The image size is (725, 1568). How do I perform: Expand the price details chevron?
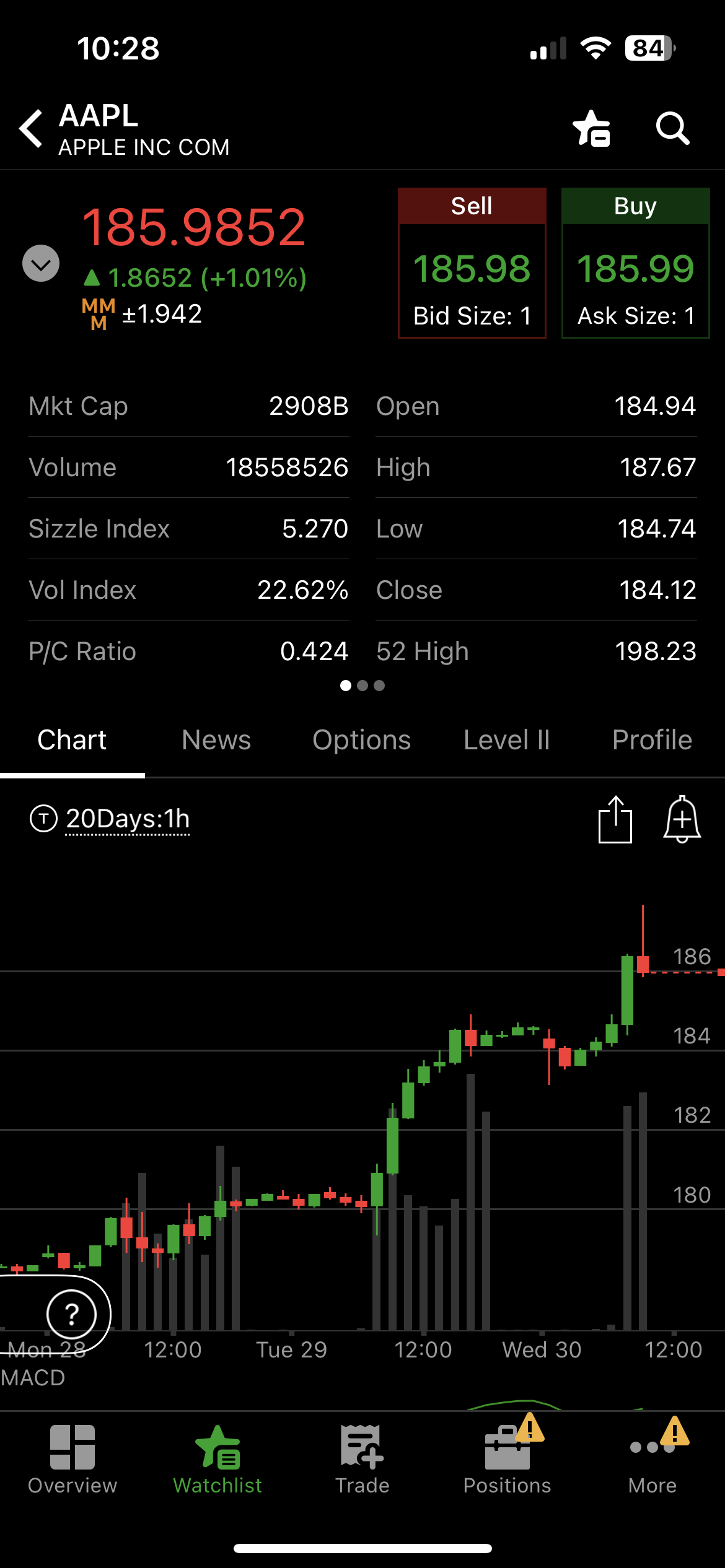(41, 263)
